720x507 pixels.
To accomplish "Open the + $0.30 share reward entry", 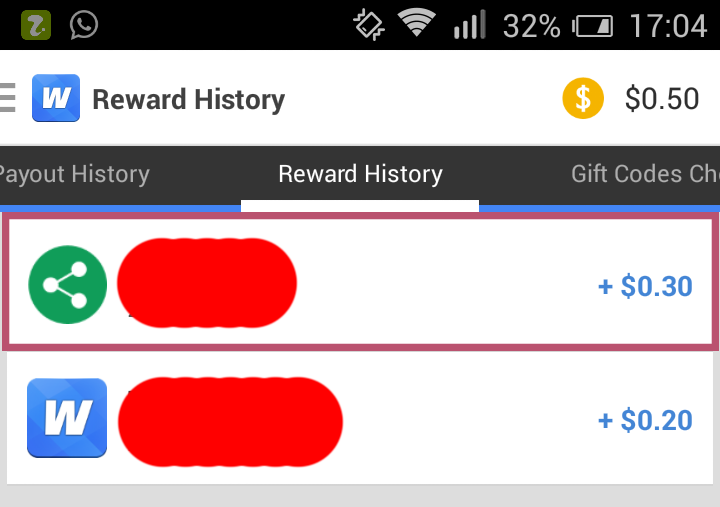I will pyautogui.click(x=360, y=284).
